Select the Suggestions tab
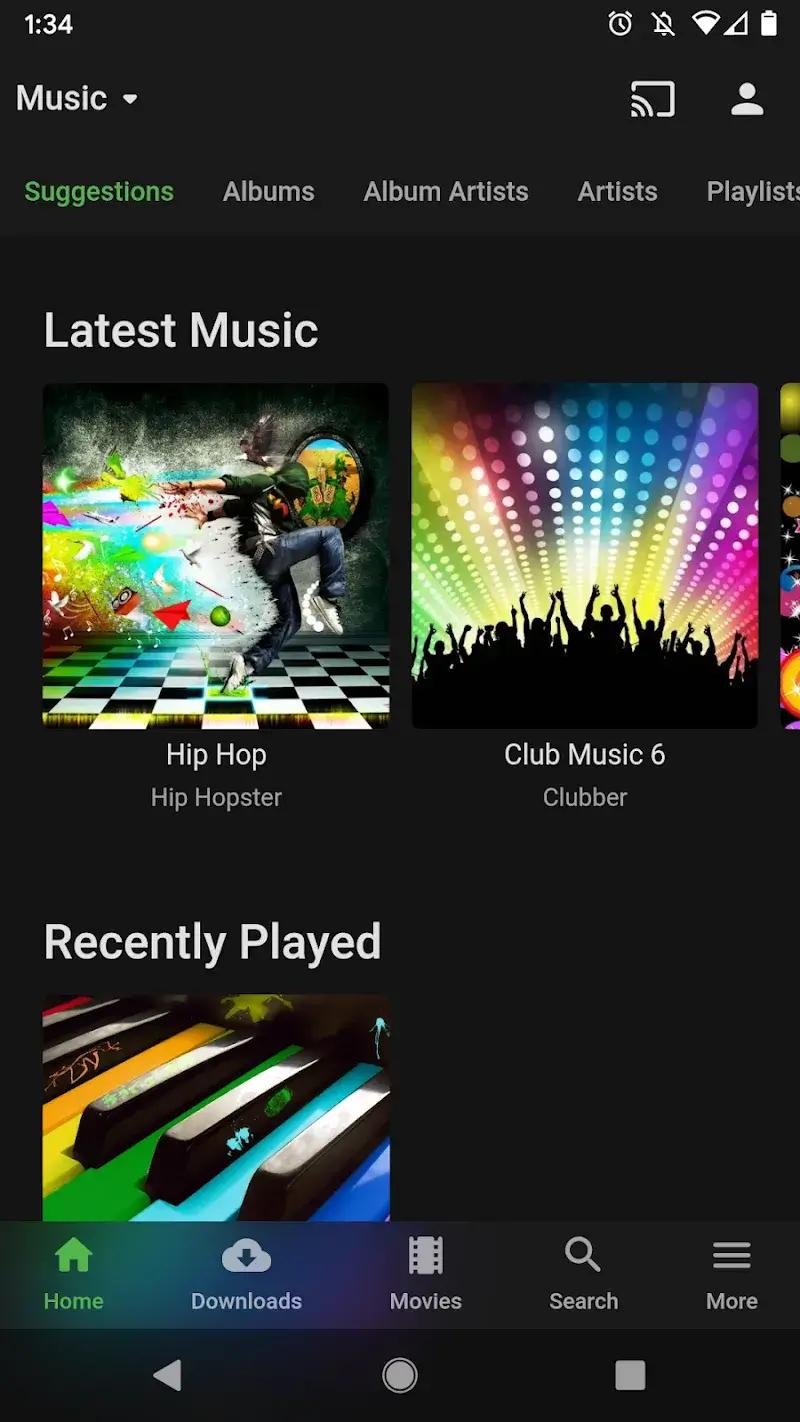Viewport: 800px width, 1422px height. click(x=99, y=191)
